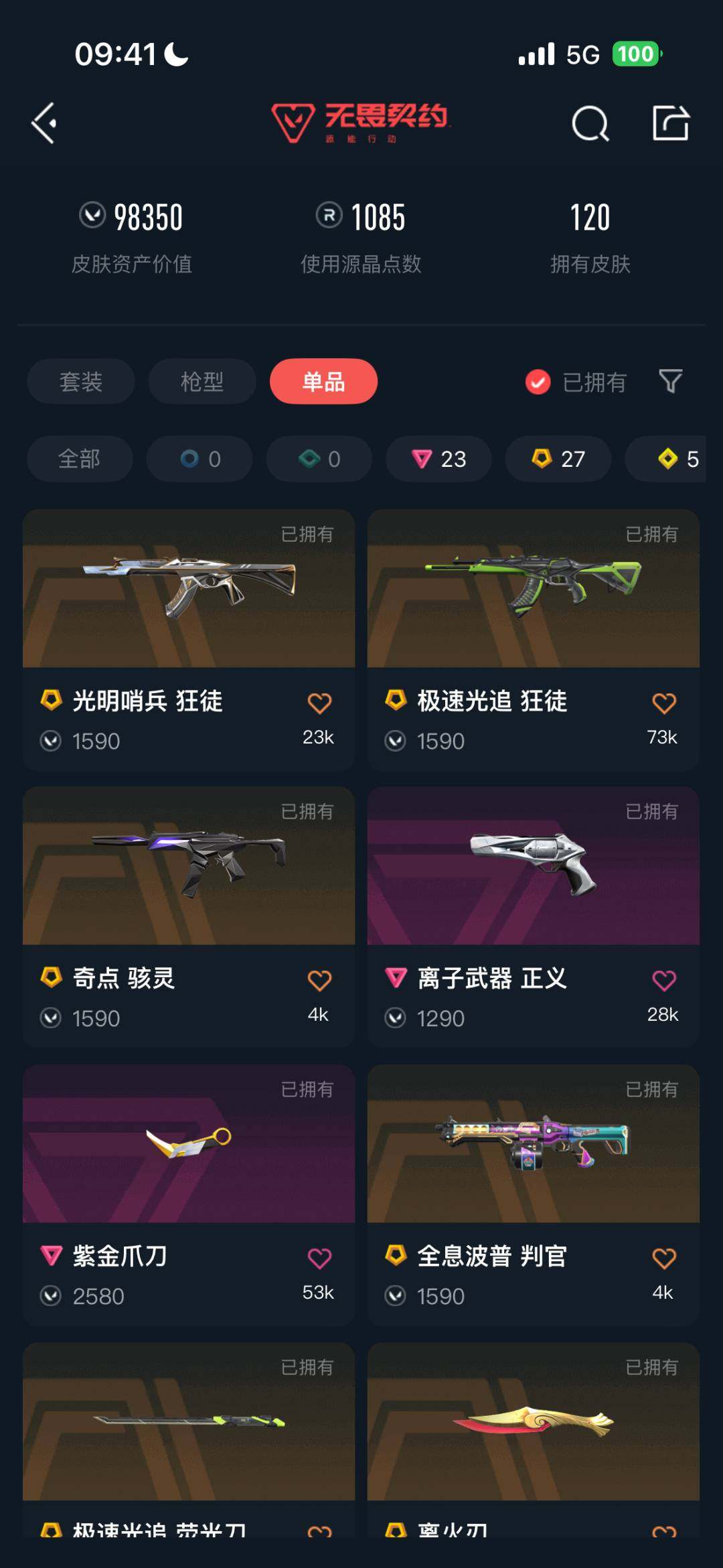
Task: Favorite the 光明哨兵 狂徒 skin
Action: pyautogui.click(x=320, y=703)
